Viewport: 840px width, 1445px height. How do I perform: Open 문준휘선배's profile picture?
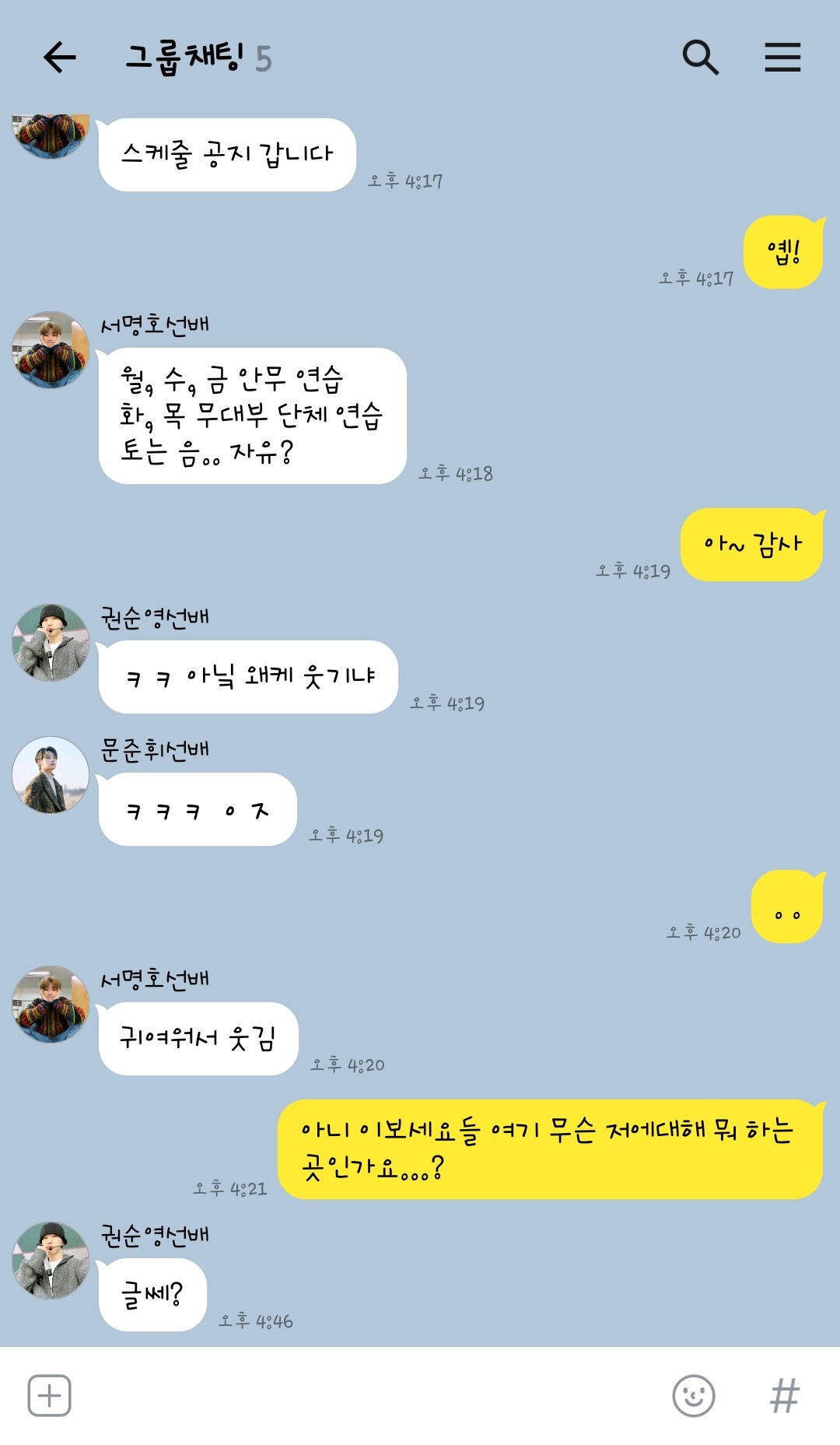(x=51, y=775)
